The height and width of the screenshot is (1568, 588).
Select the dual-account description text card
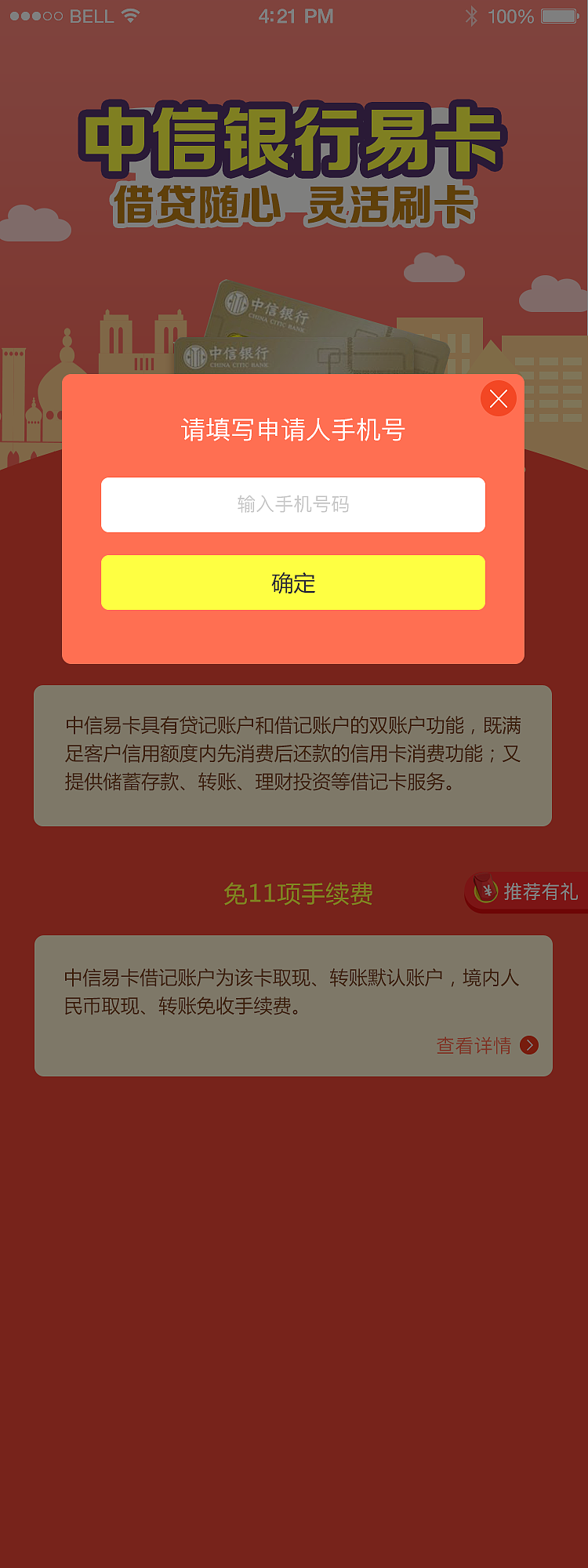coord(294,754)
